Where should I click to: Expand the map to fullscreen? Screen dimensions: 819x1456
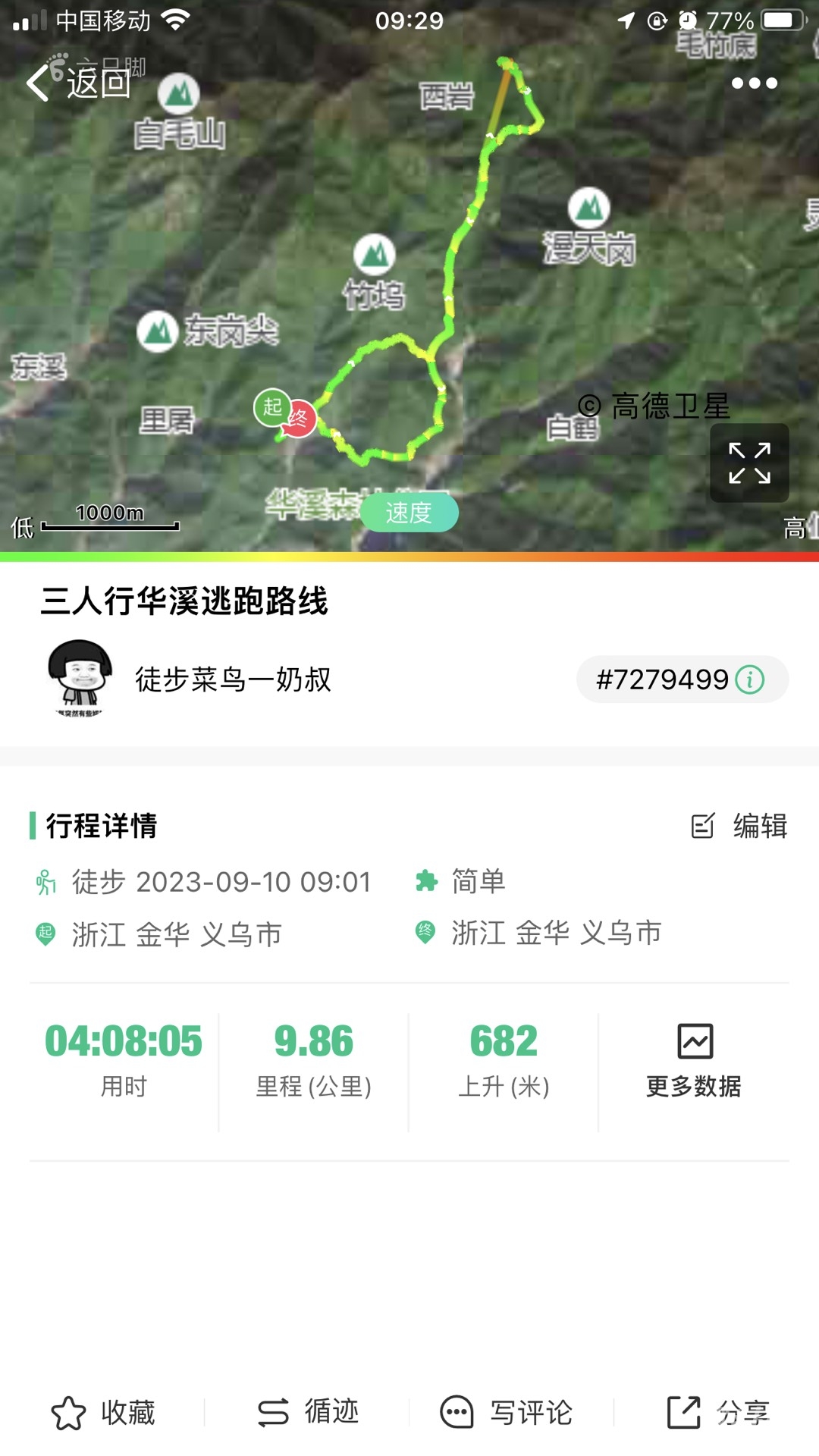749,463
